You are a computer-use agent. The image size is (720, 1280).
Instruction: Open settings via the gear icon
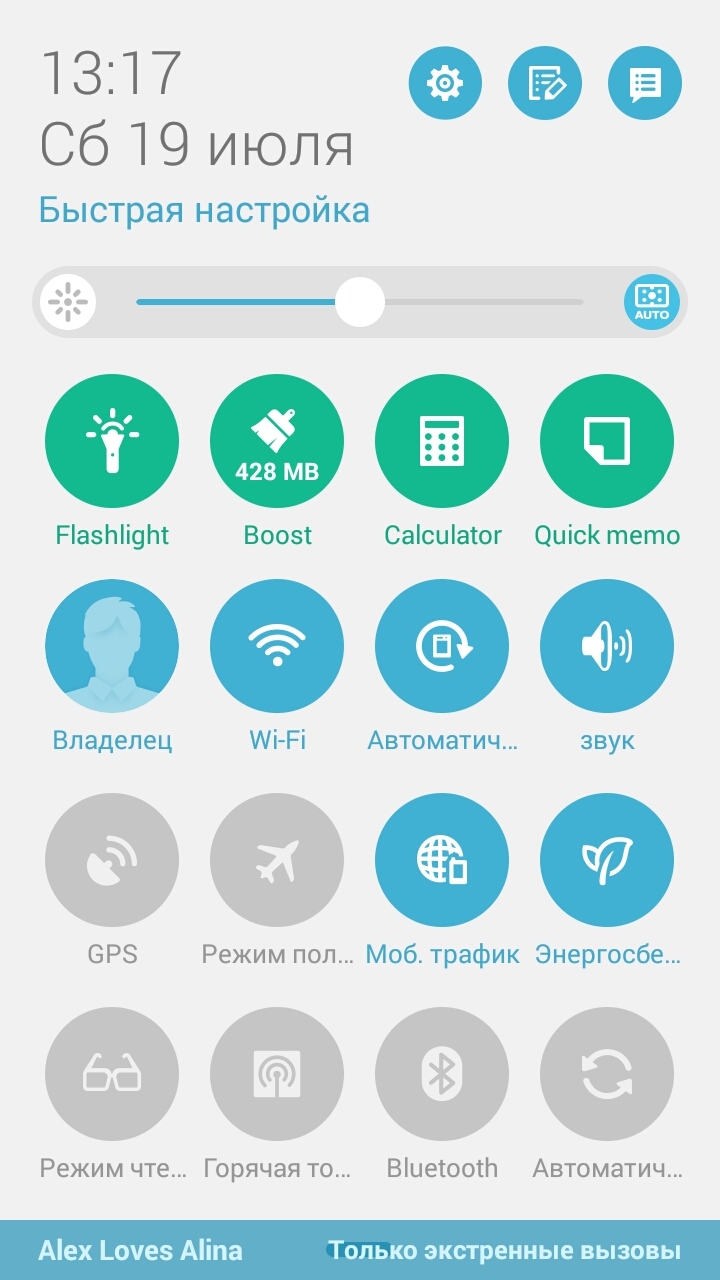(x=445, y=83)
